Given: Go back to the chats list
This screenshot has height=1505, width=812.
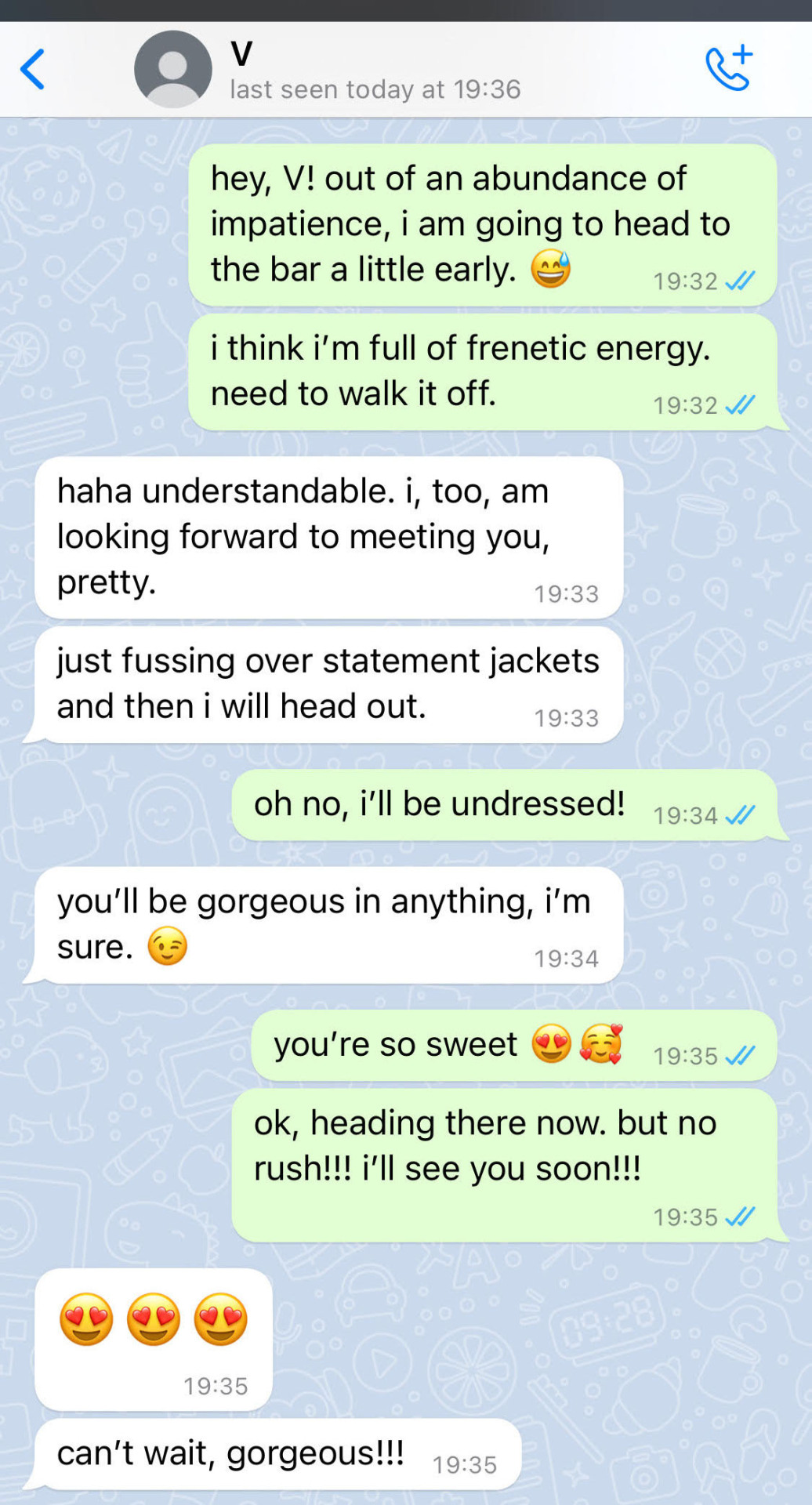Looking at the screenshot, I should 33,70.
